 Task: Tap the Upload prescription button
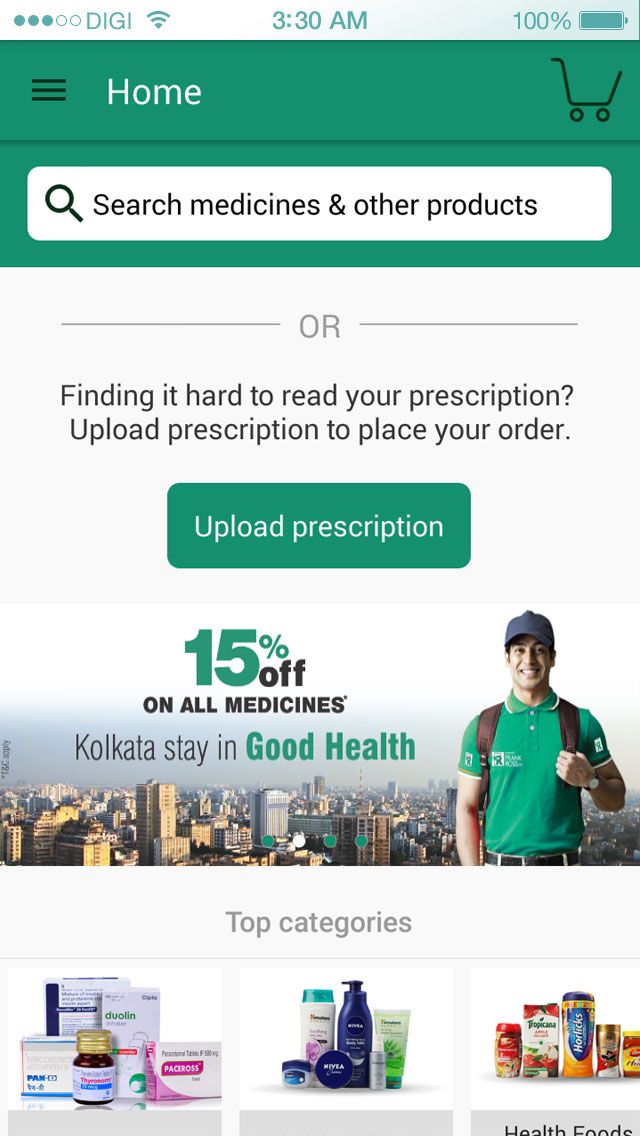[319, 526]
